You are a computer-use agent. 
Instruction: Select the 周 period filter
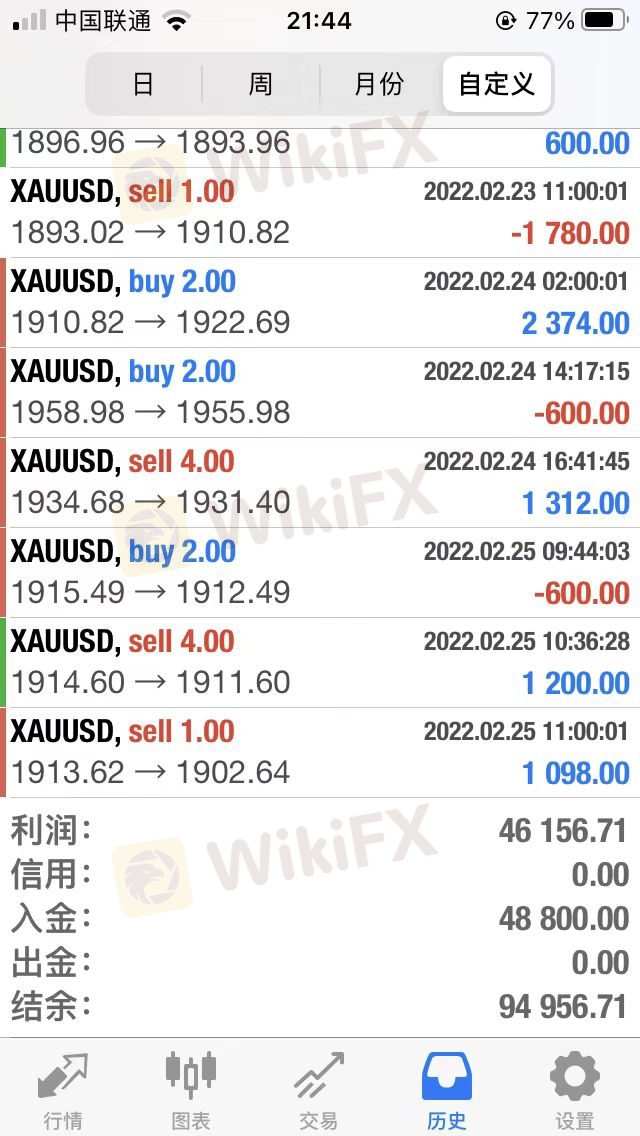(260, 84)
